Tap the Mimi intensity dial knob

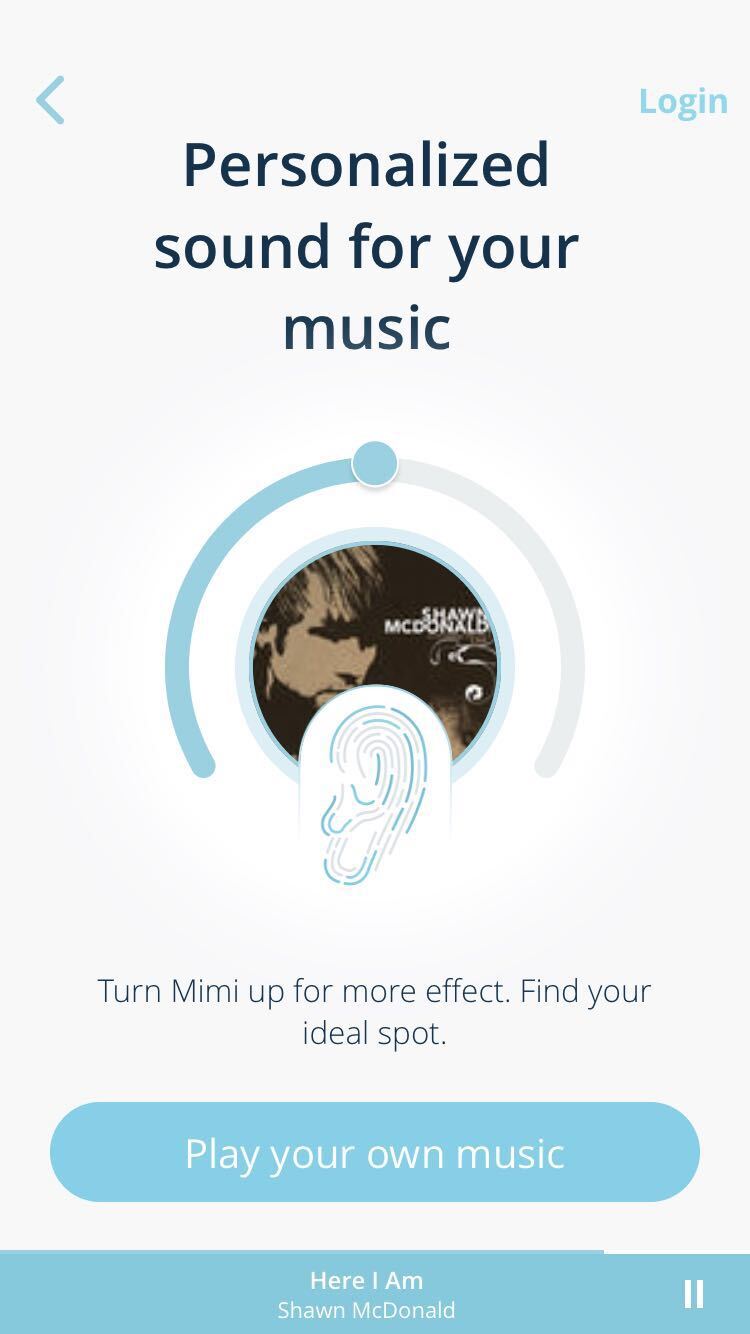coord(375,464)
